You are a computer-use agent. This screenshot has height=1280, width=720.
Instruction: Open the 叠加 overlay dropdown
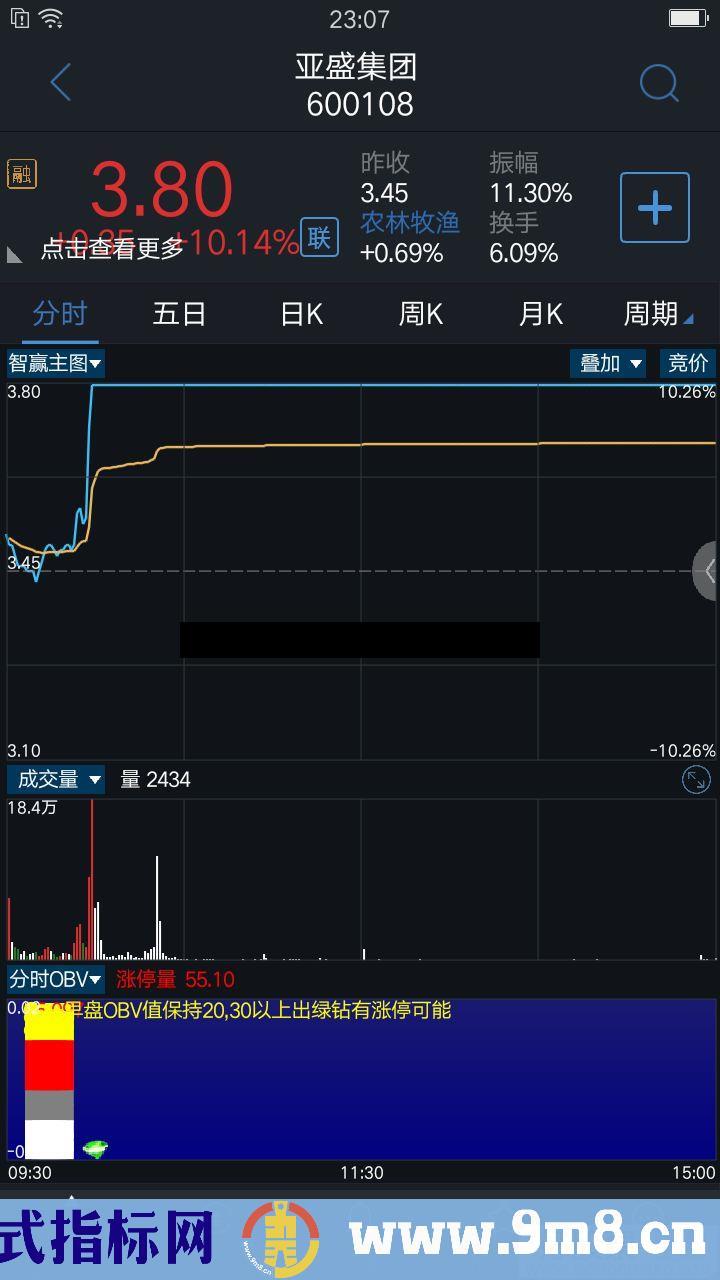(x=608, y=364)
